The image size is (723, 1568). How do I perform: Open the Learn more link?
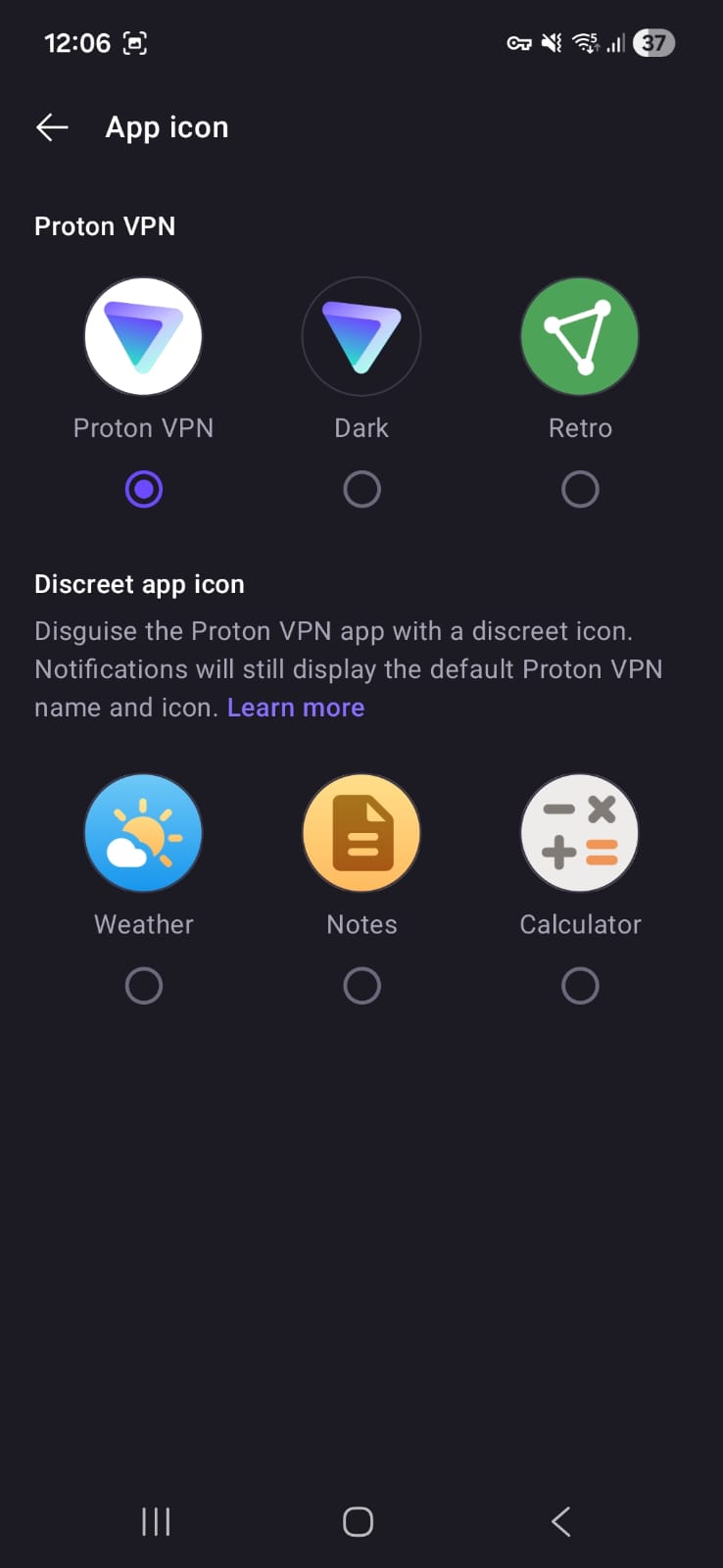[x=296, y=707]
